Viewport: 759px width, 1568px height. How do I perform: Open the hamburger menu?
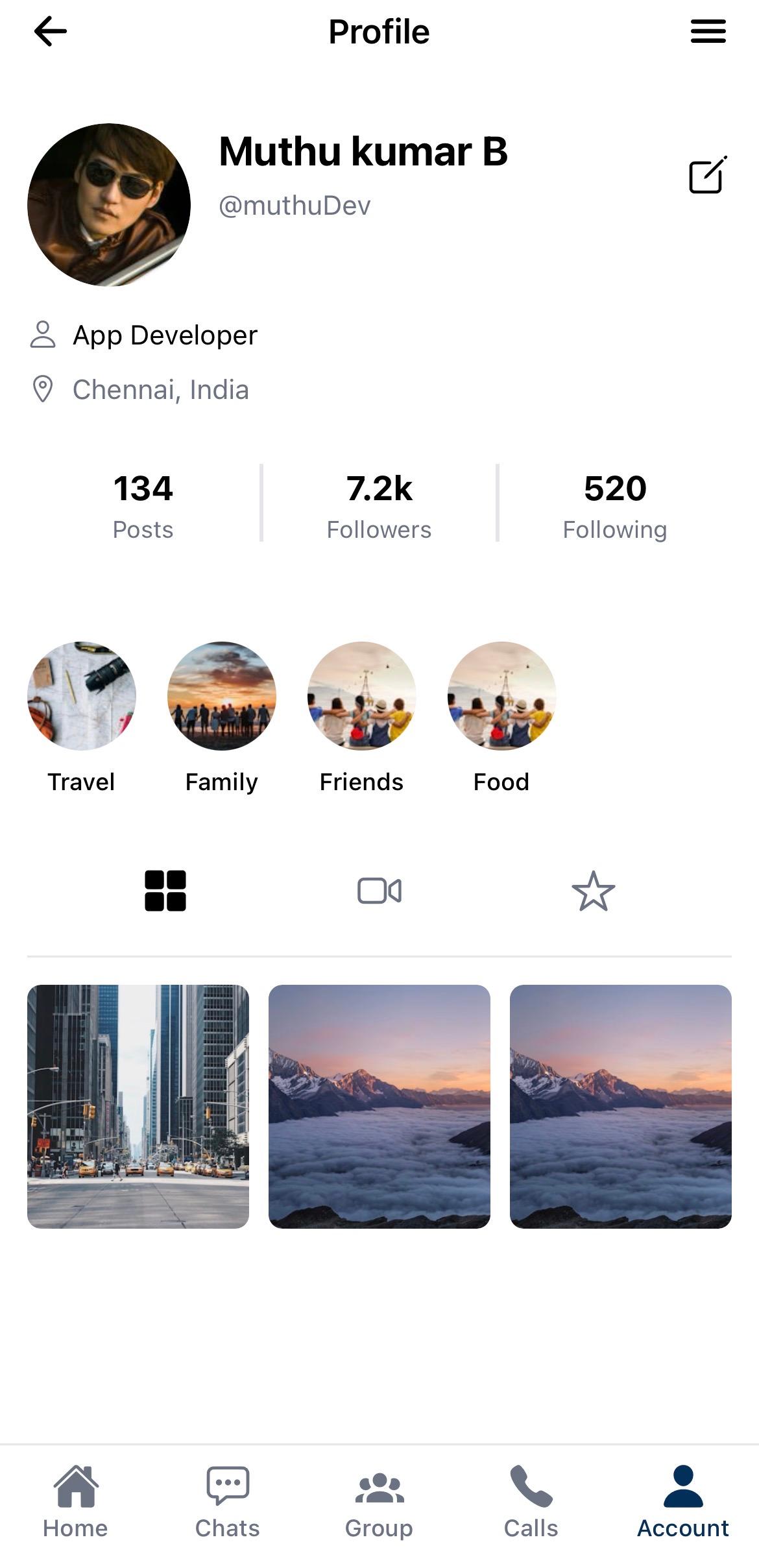pos(708,31)
